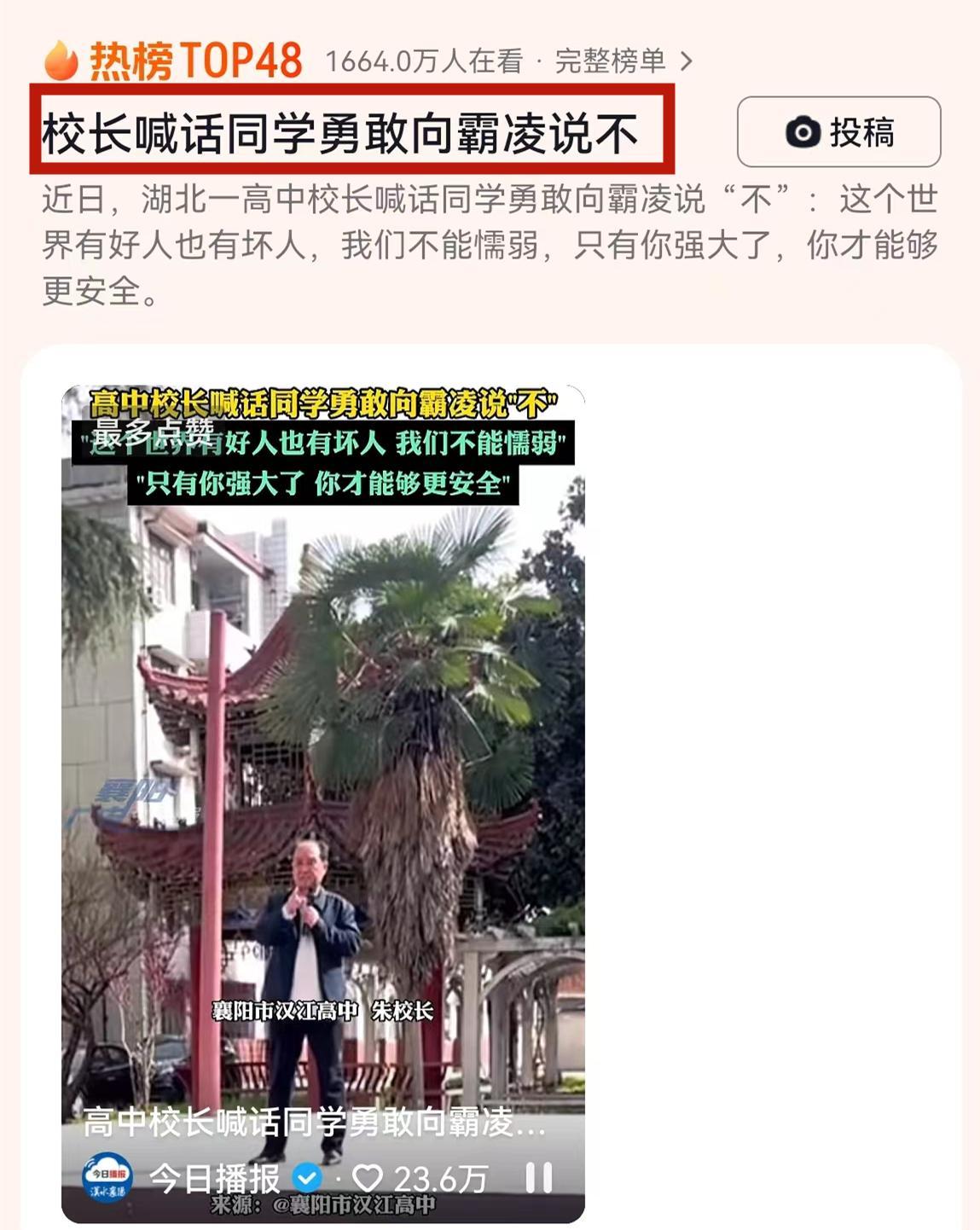Like the video with 23.6万 likes
Viewport: 980px width, 1230px height.
[x=368, y=1178]
